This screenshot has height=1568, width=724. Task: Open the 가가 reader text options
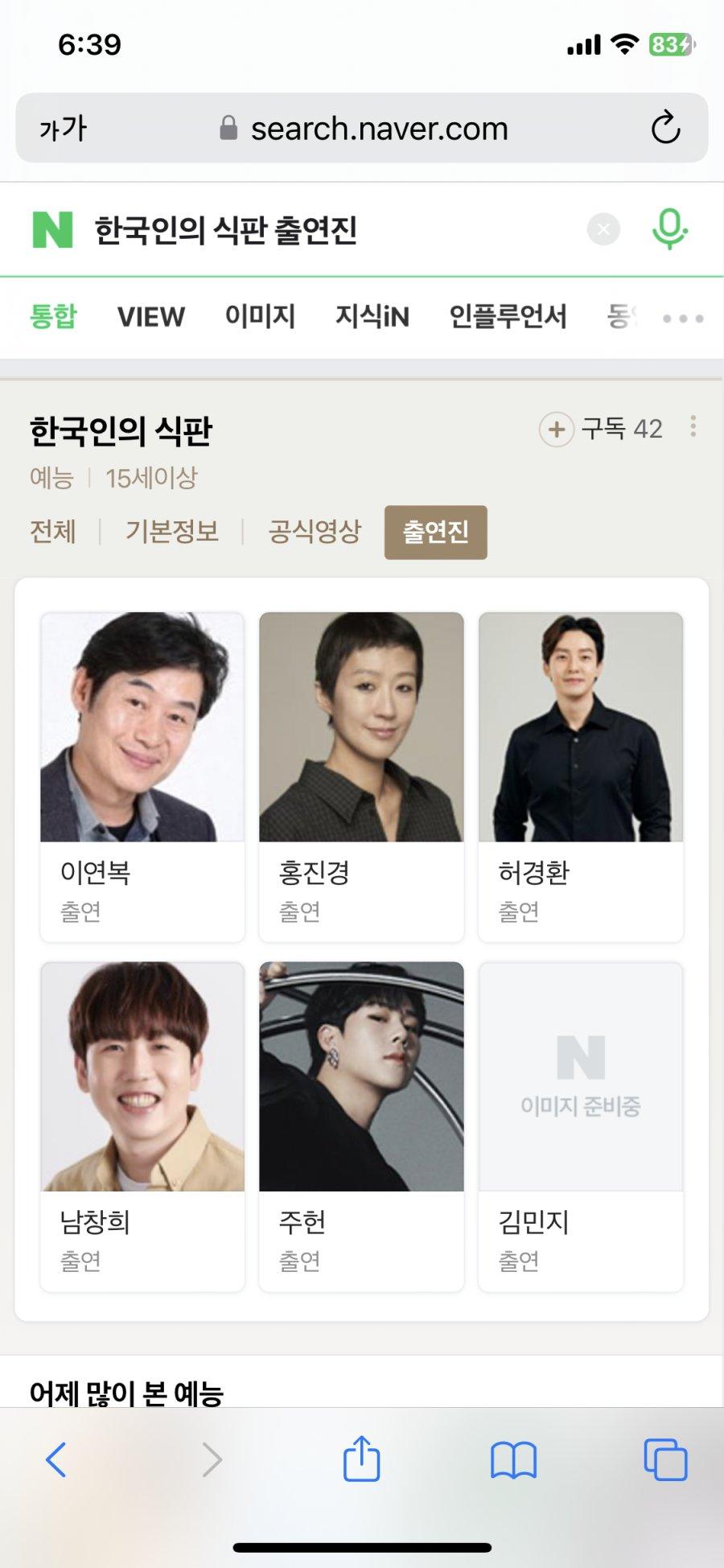(63, 128)
